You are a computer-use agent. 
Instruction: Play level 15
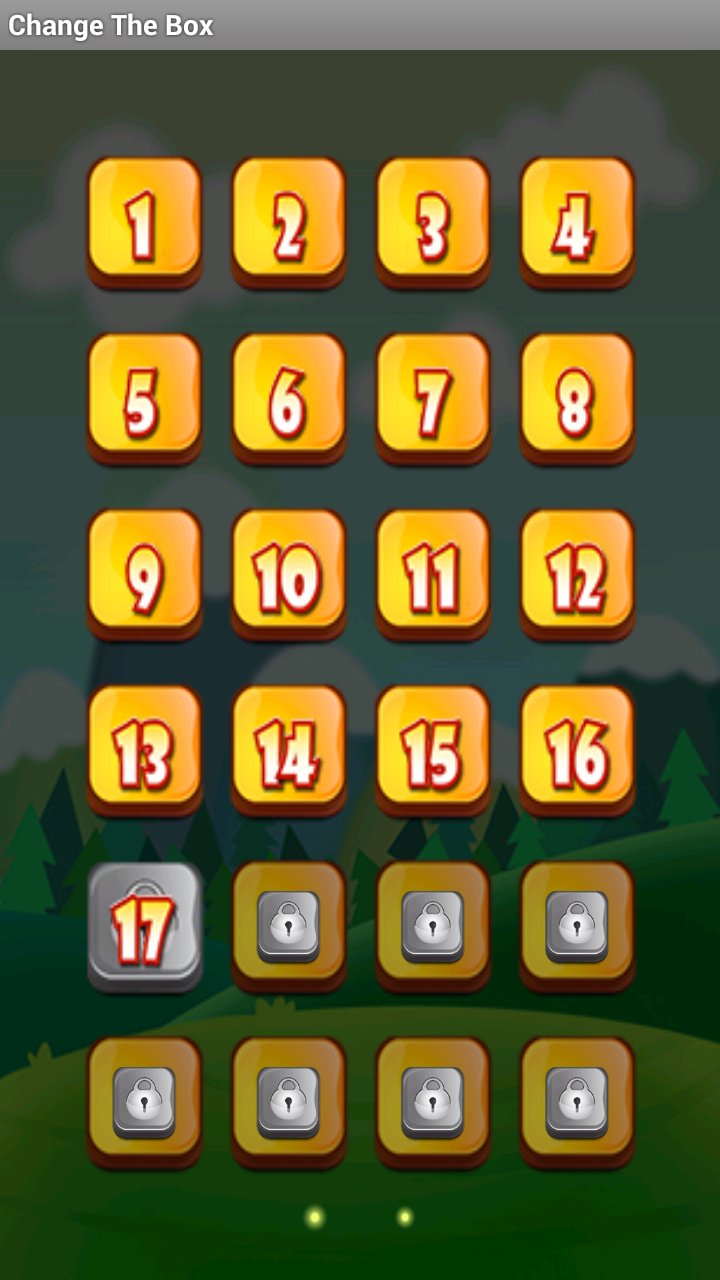(x=432, y=748)
